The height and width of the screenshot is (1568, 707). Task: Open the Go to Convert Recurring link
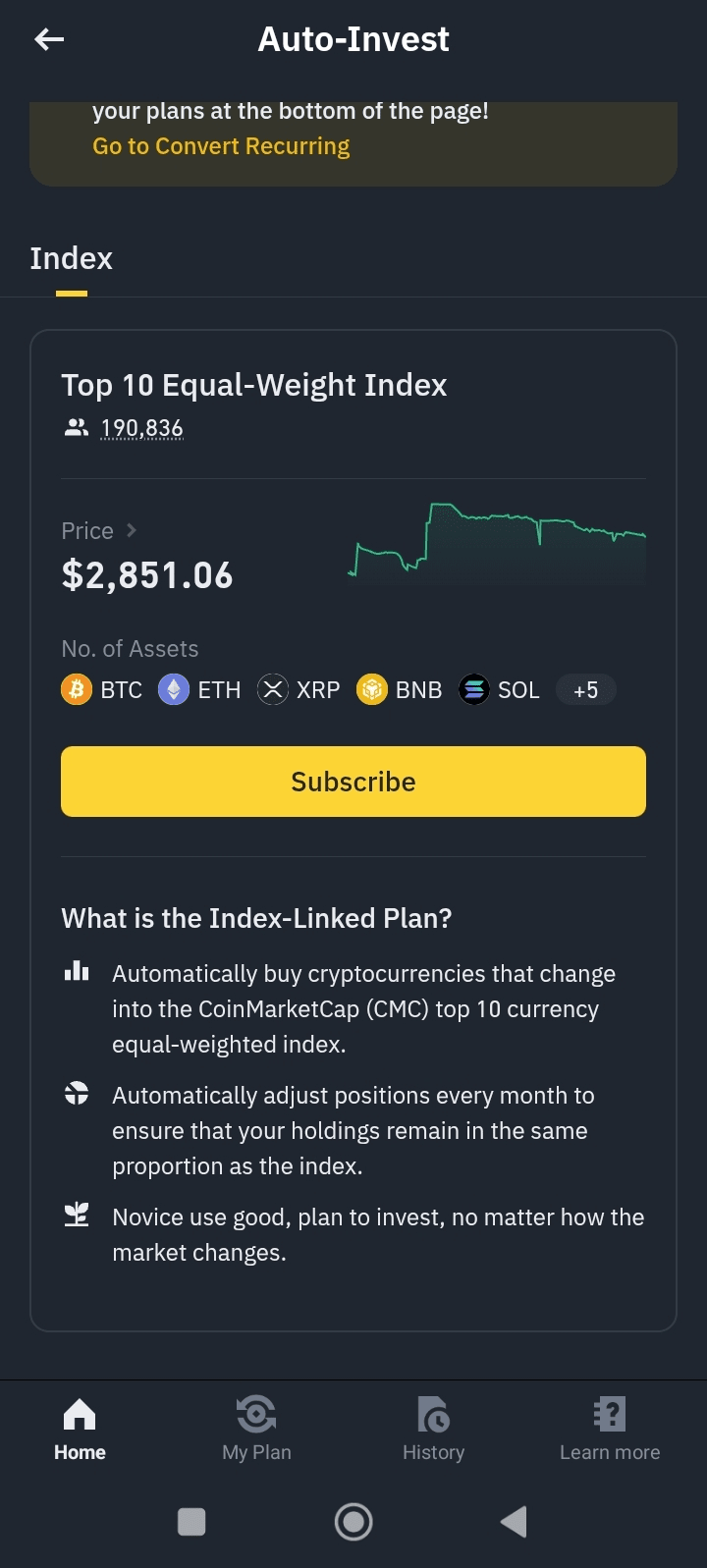[221, 146]
